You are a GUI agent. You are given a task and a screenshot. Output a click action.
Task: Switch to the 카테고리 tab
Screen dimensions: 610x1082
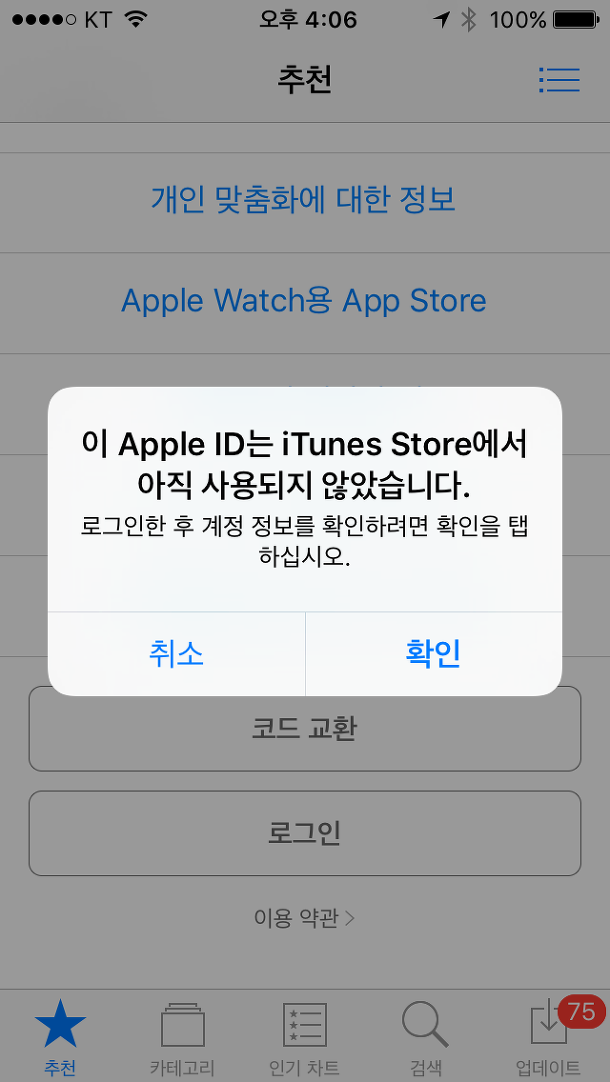tap(182, 1035)
